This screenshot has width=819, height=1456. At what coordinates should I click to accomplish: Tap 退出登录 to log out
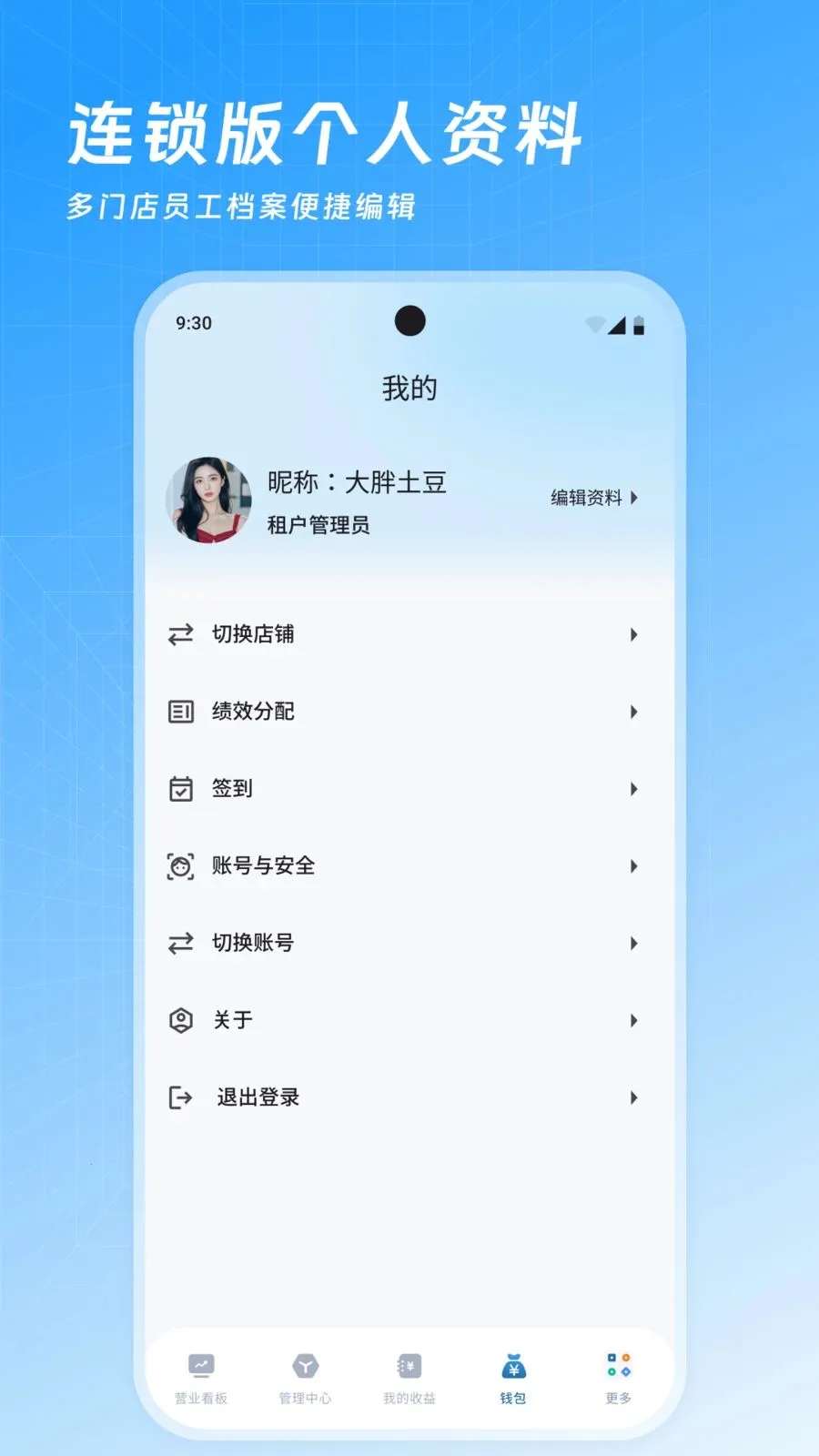(x=259, y=1097)
